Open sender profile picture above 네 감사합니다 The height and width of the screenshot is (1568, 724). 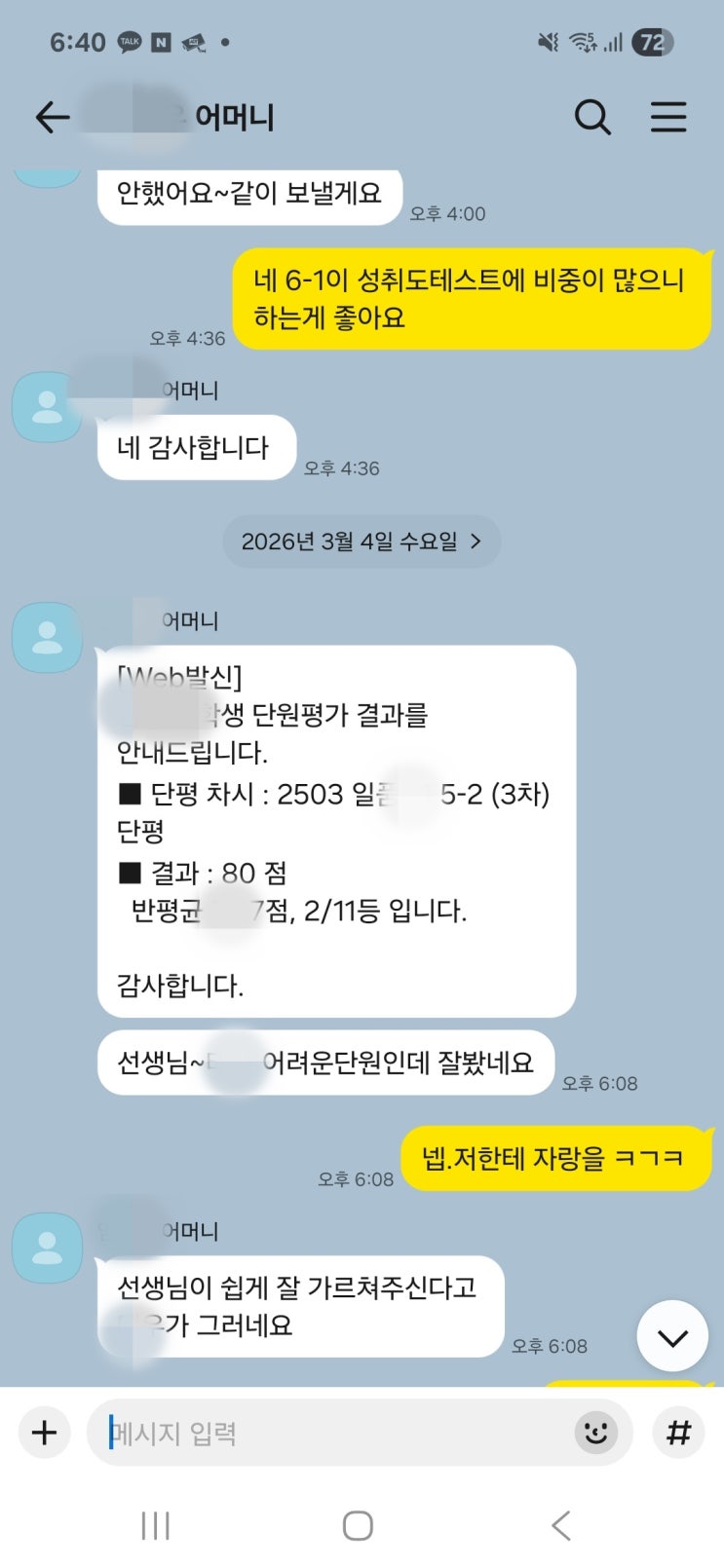click(47, 407)
